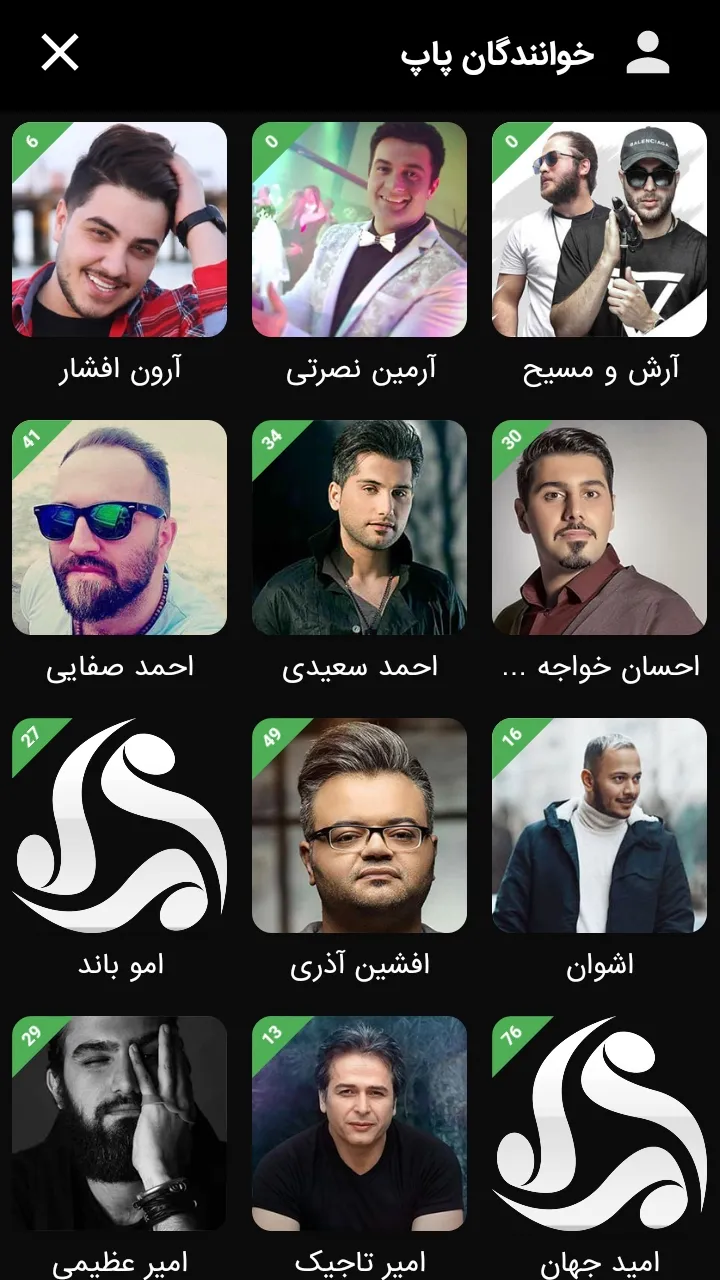The image size is (720, 1280).
Task: View امید جهان artist page
Action: [599, 1124]
